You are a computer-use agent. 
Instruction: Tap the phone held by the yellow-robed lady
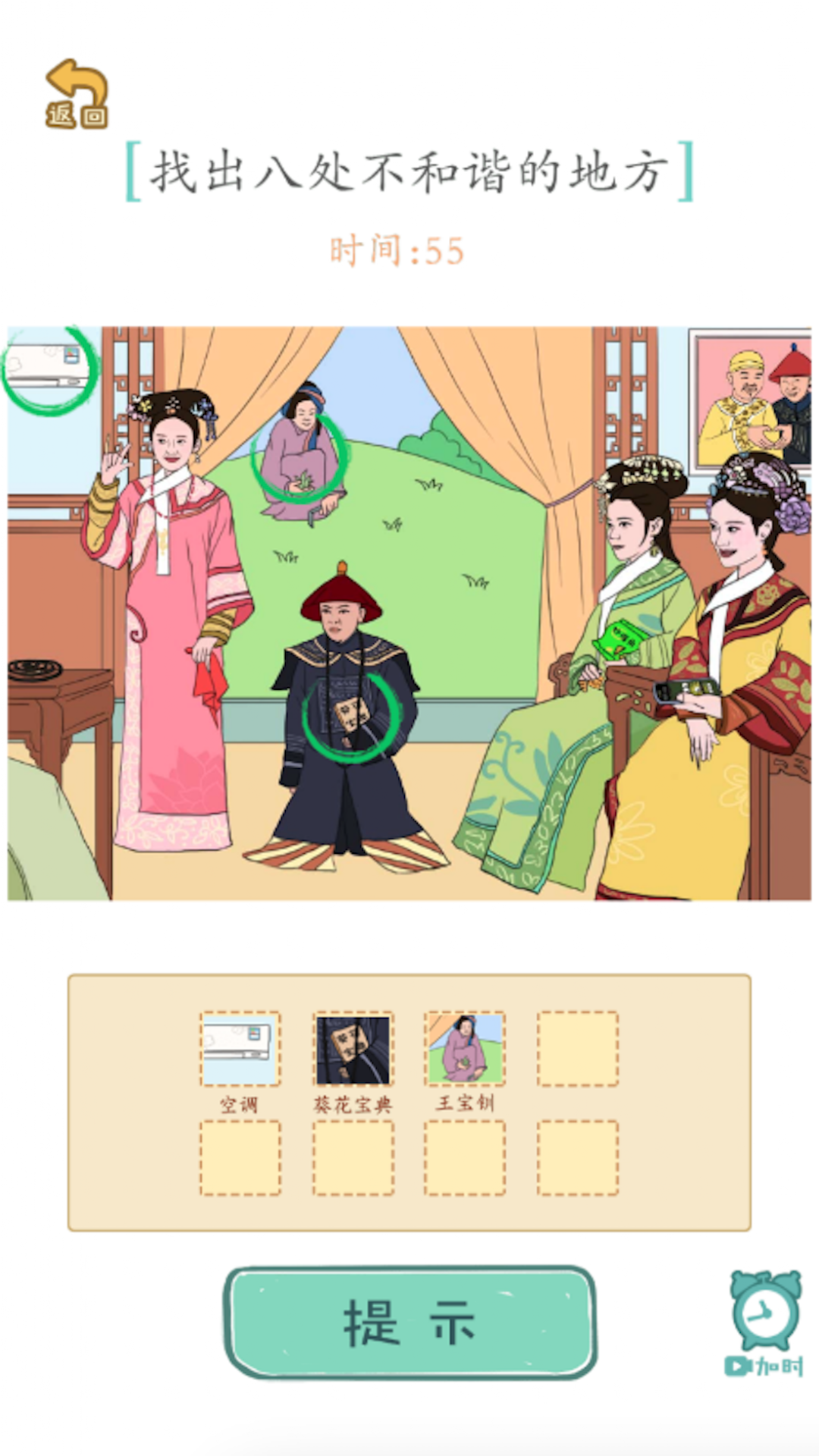tap(684, 691)
